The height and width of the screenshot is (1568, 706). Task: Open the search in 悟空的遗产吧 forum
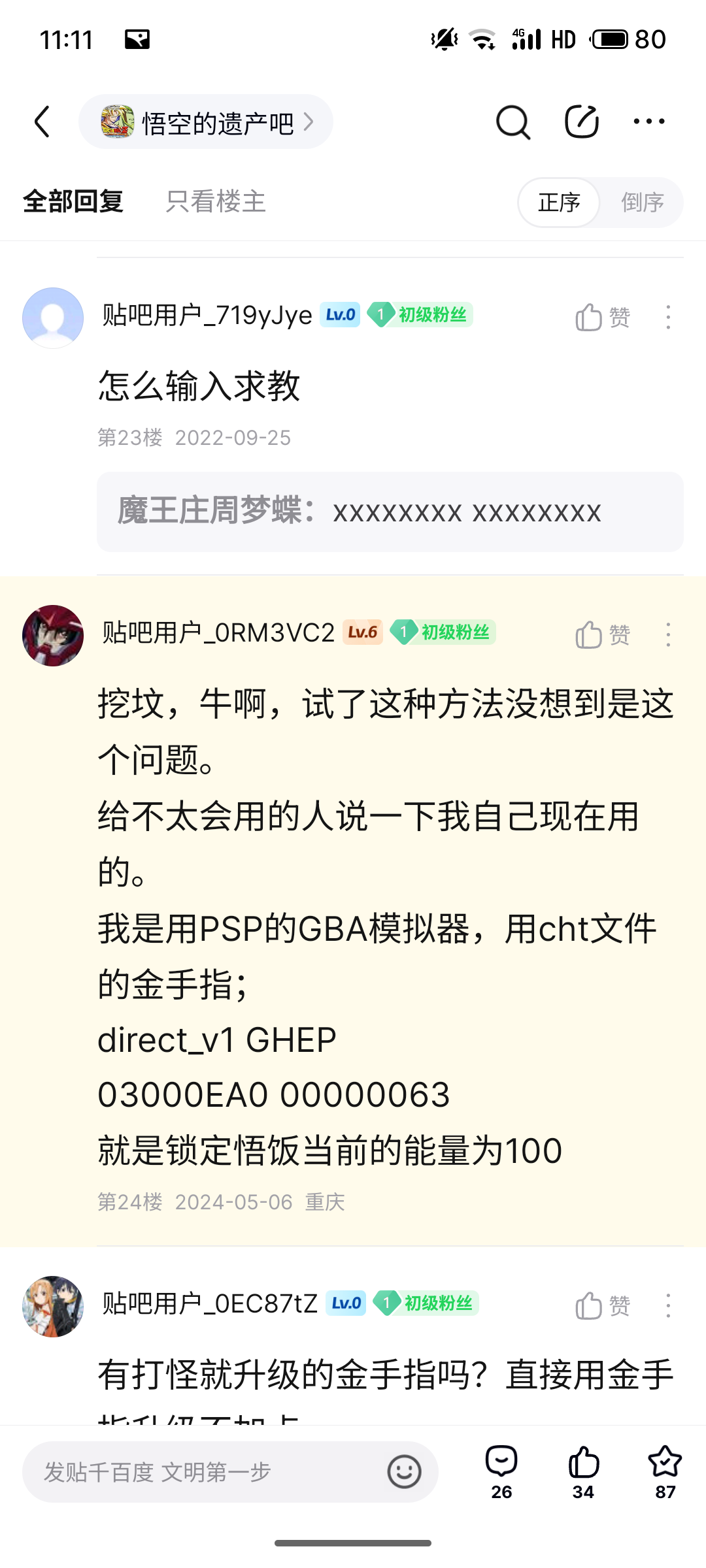[514, 121]
